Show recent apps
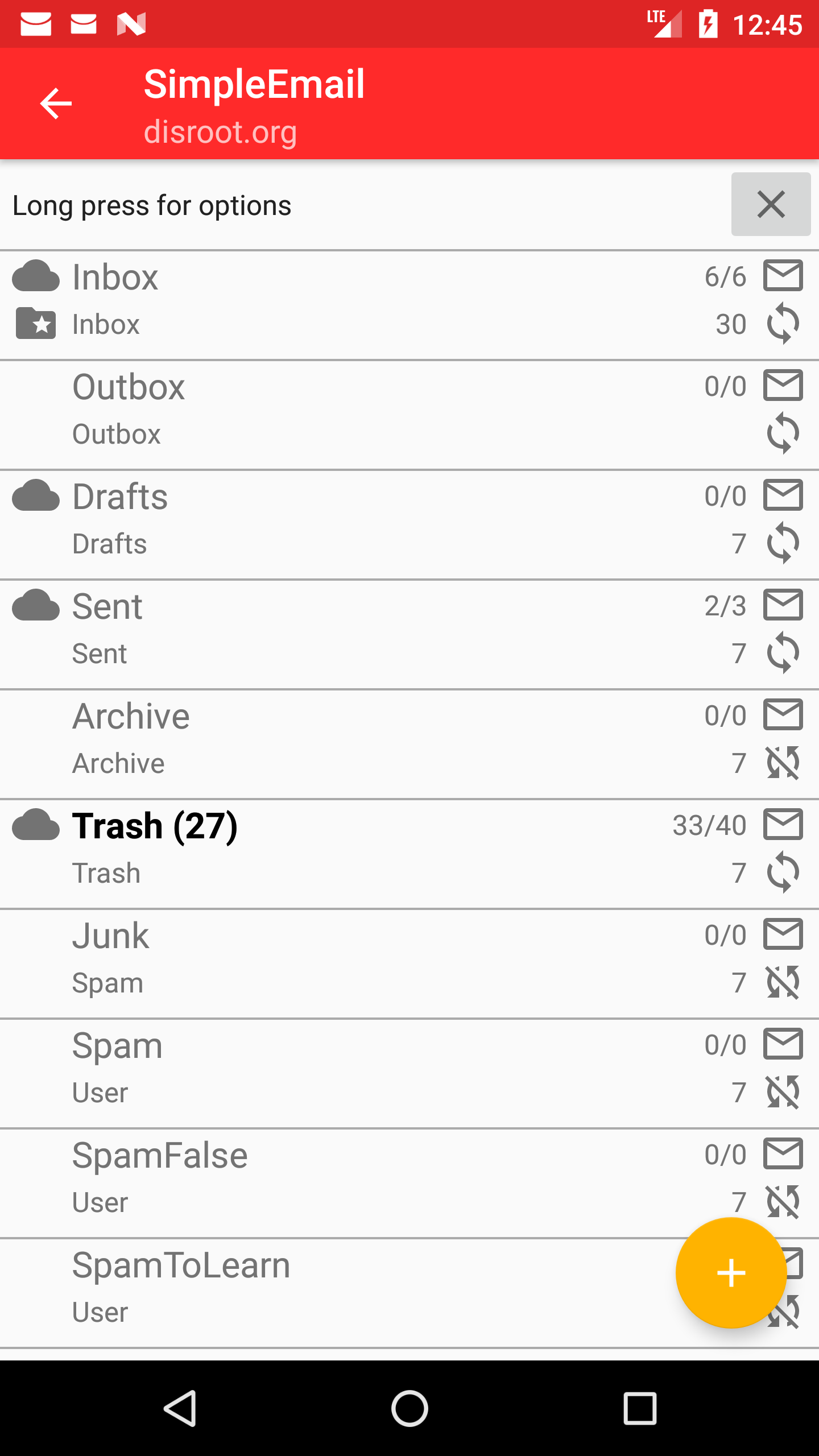The image size is (819, 1456). click(640, 1408)
